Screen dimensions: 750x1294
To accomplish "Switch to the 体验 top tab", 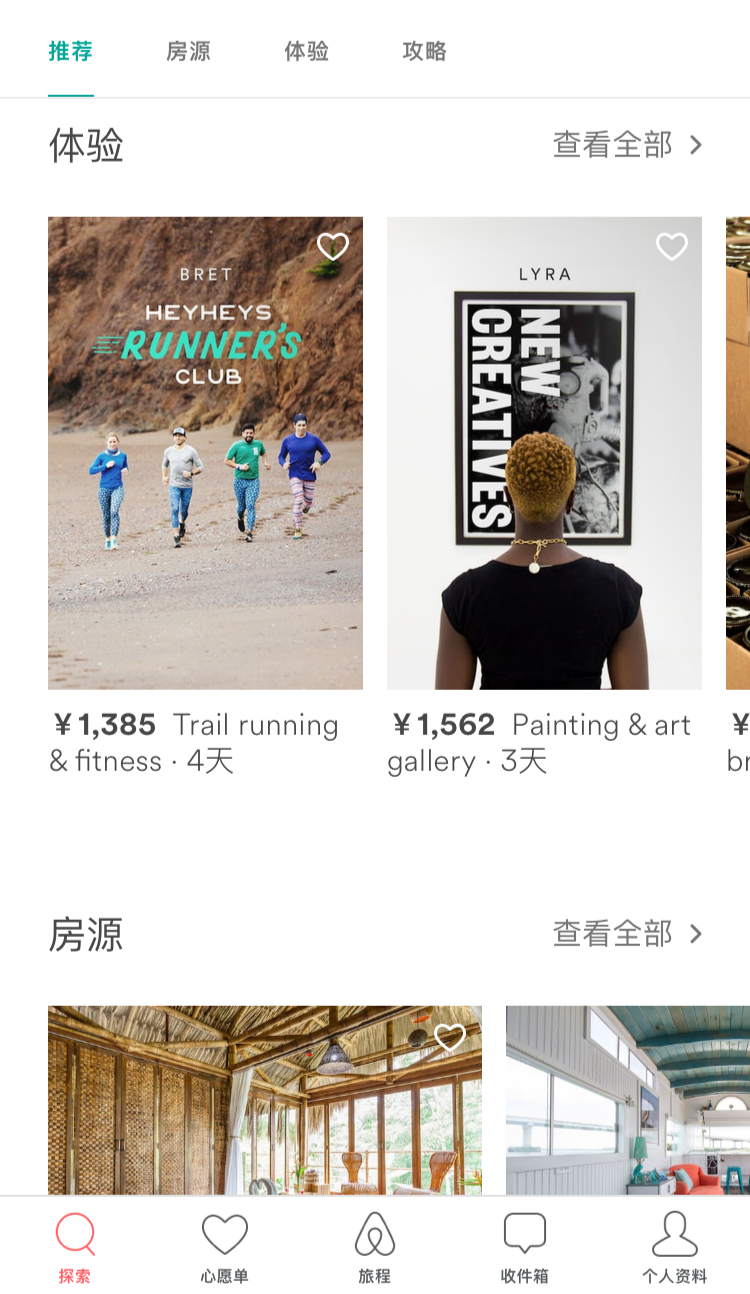I will point(306,51).
